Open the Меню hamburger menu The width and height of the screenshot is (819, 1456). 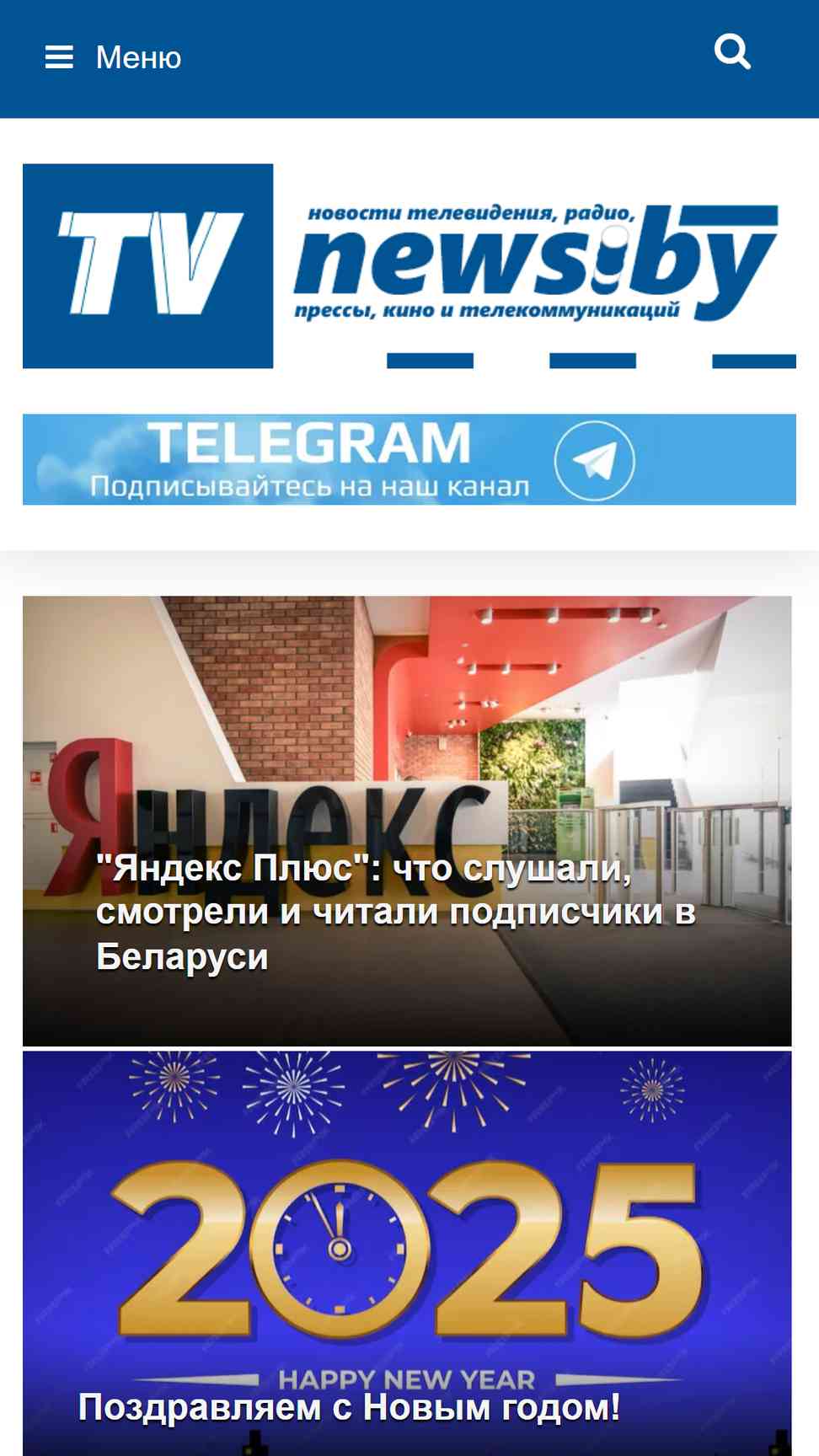click(x=113, y=57)
